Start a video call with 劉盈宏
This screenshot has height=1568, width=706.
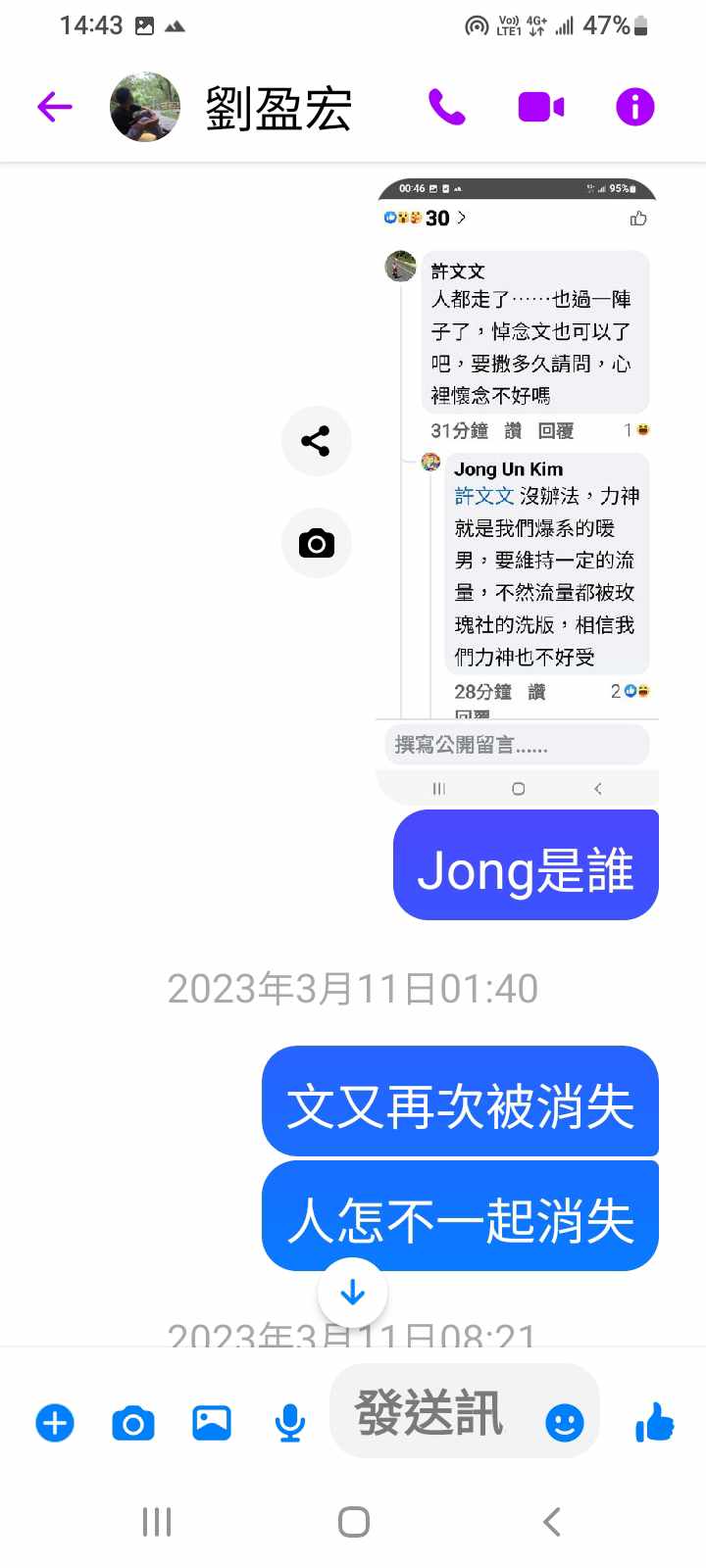pos(540,107)
